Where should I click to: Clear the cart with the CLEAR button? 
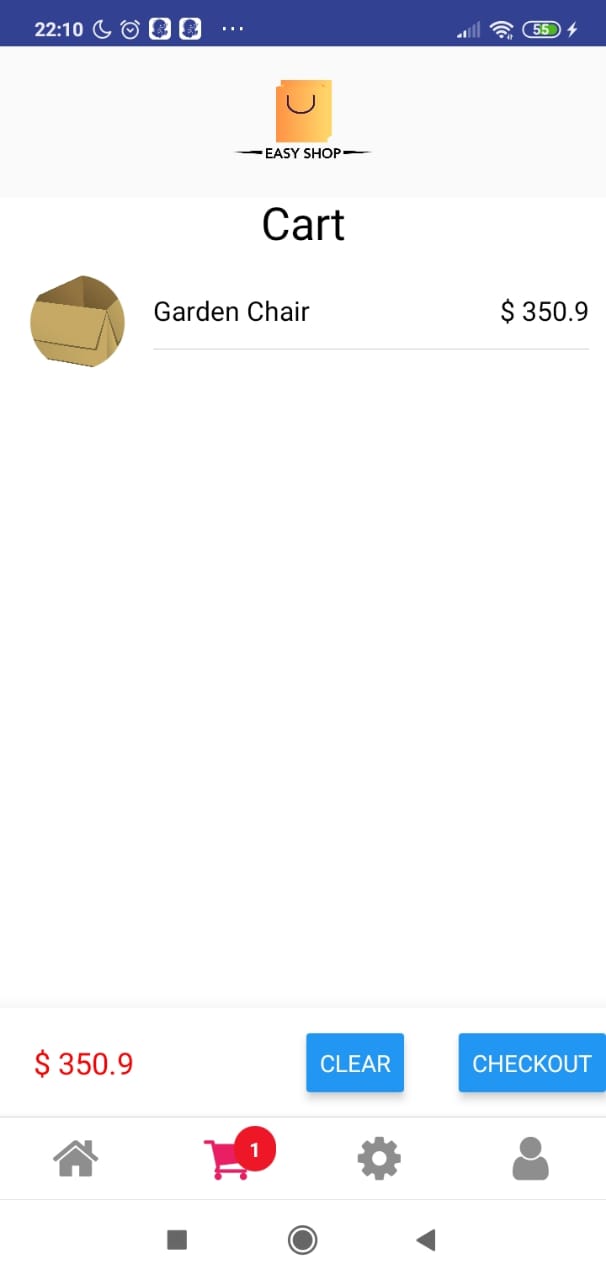355,1063
